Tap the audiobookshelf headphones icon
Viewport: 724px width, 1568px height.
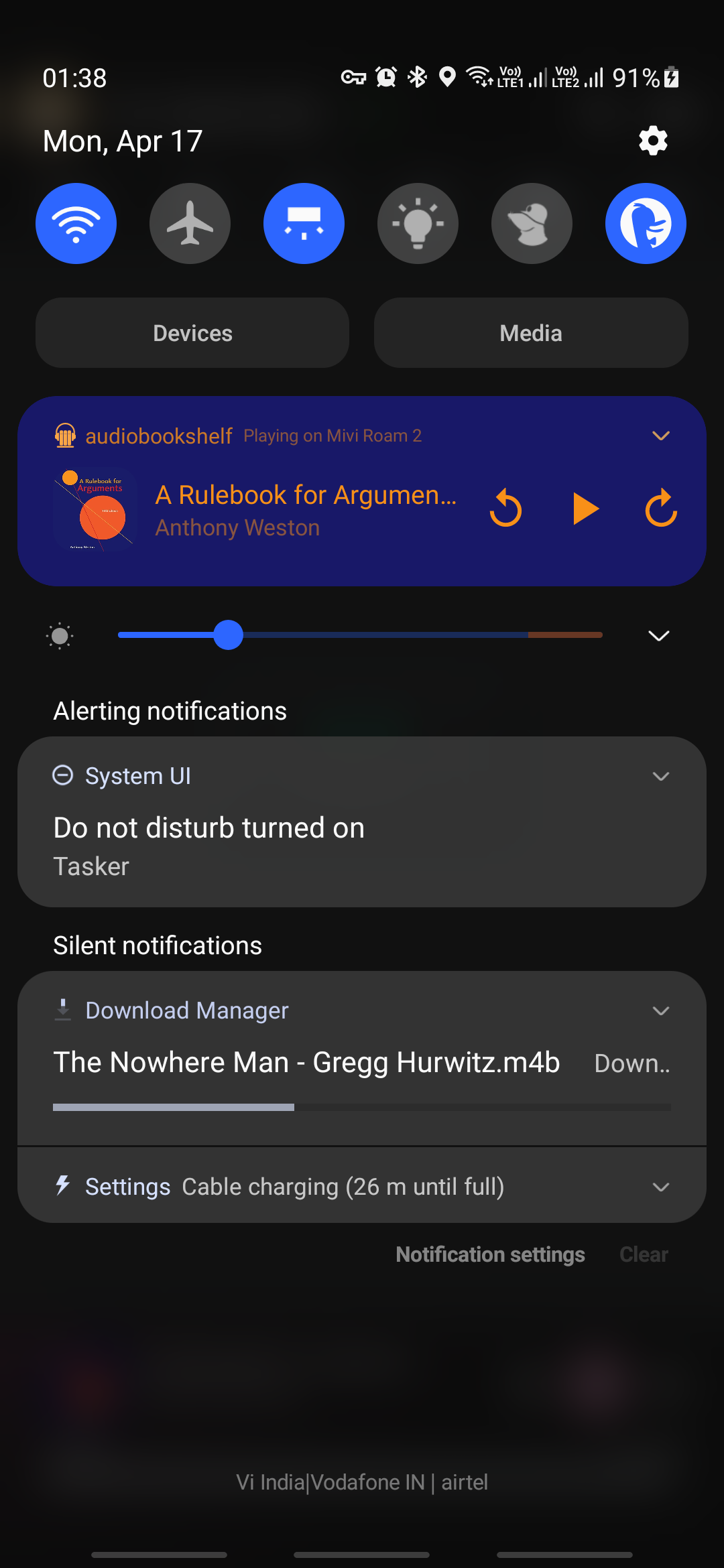coord(64,435)
